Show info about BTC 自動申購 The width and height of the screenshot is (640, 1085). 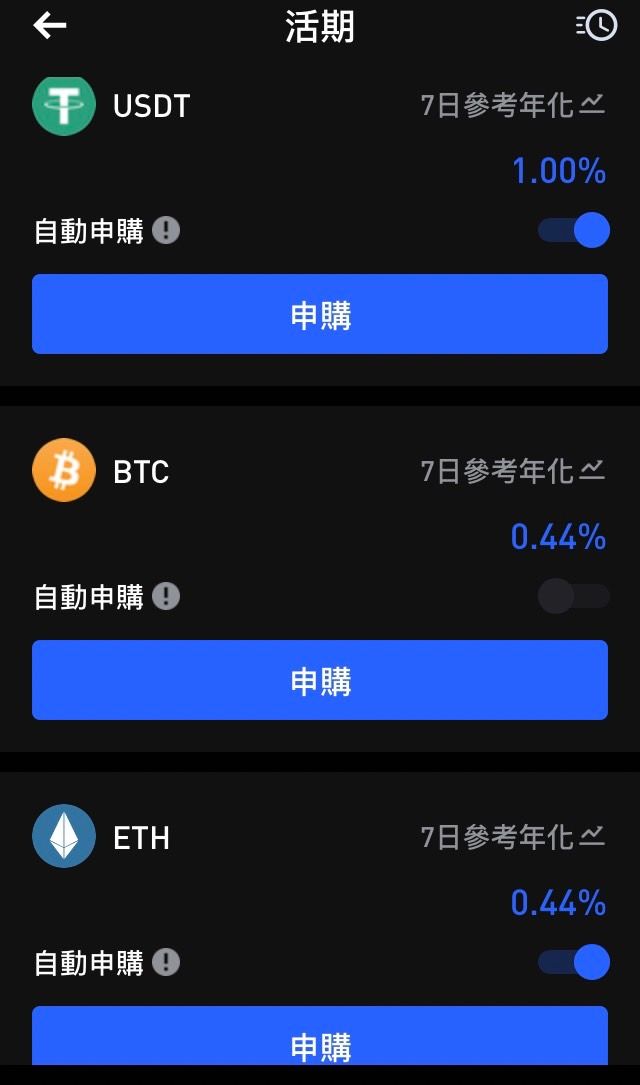(x=166, y=596)
